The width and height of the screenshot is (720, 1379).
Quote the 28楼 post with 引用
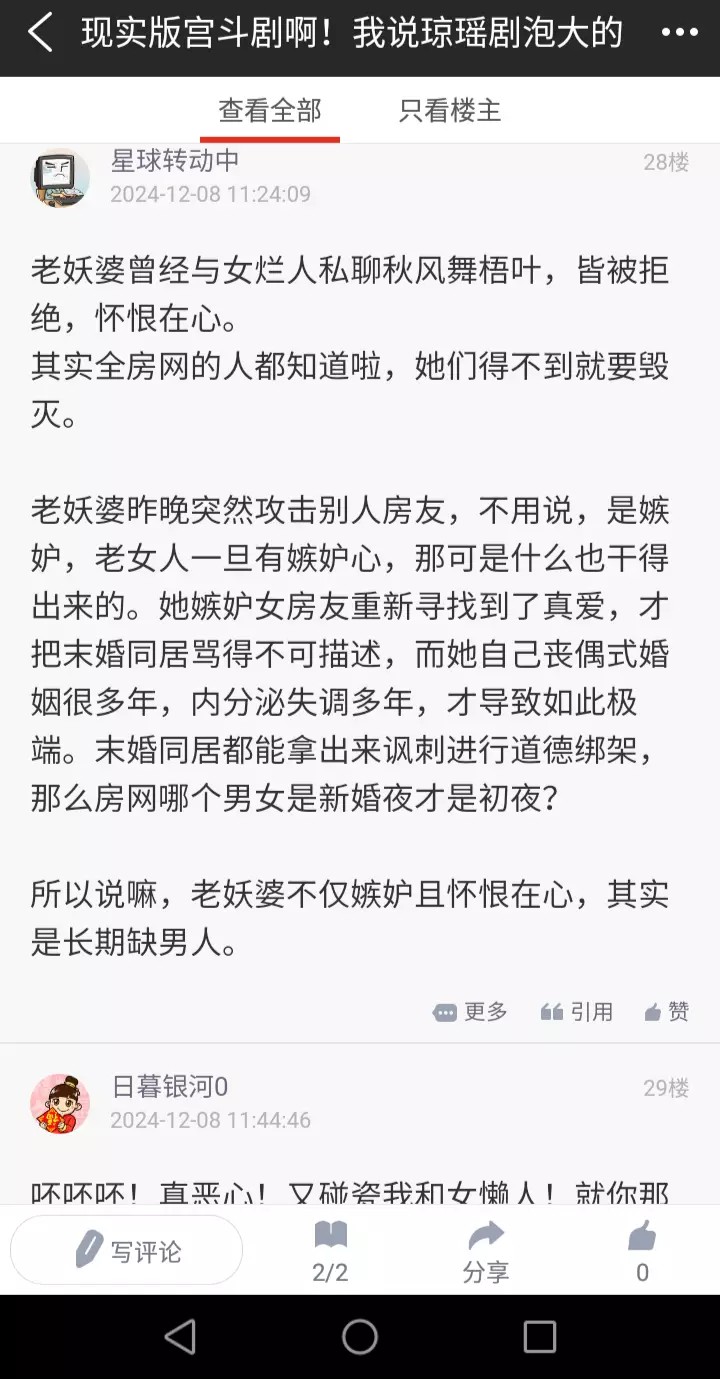(x=577, y=1012)
